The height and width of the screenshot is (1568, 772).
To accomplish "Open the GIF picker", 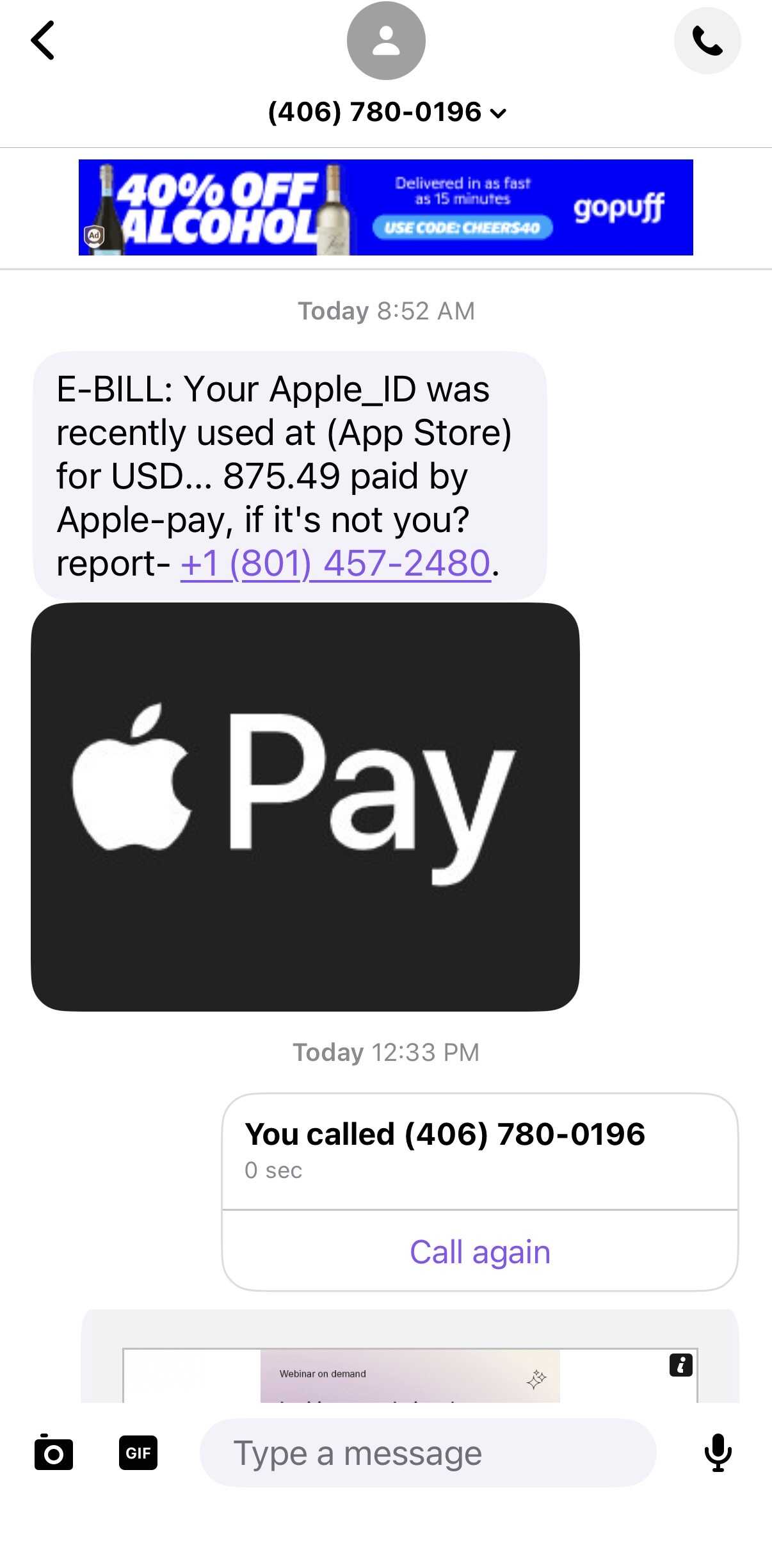I will (x=138, y=1453).
